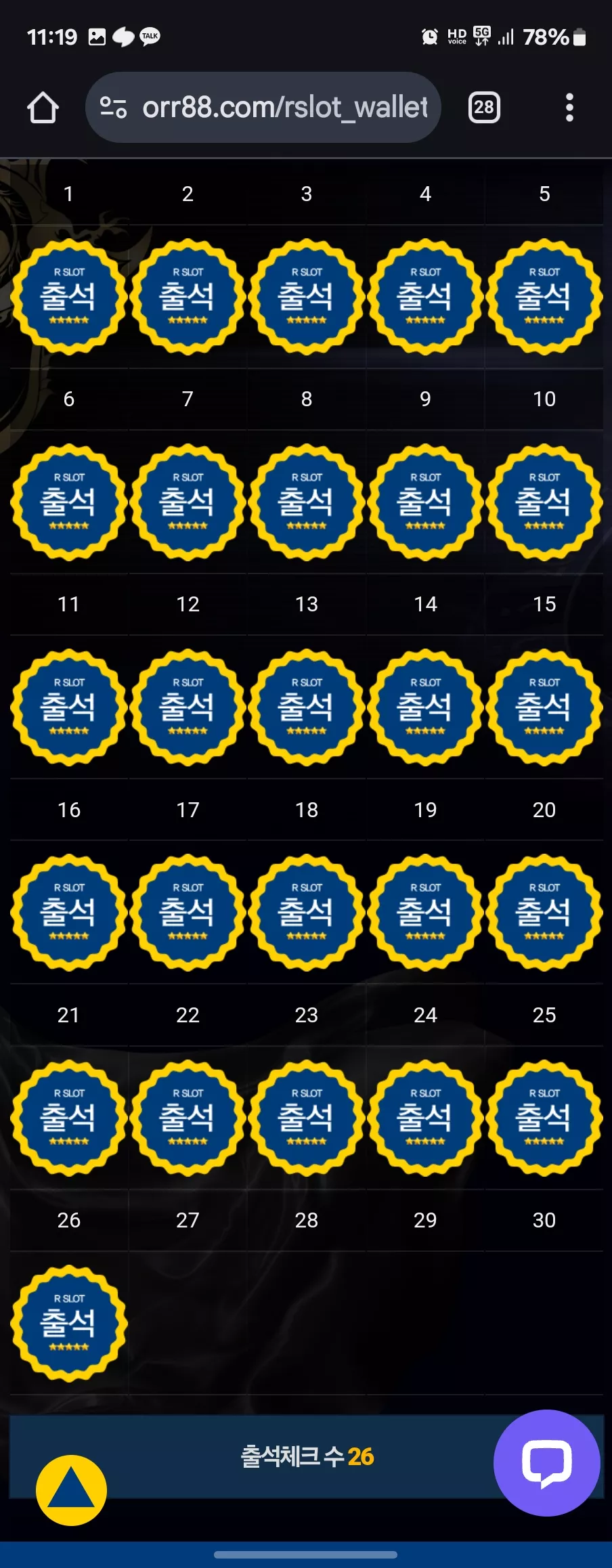Go to the browser home page
Screen dimensions: 612x1568
[x=43, y=108]
